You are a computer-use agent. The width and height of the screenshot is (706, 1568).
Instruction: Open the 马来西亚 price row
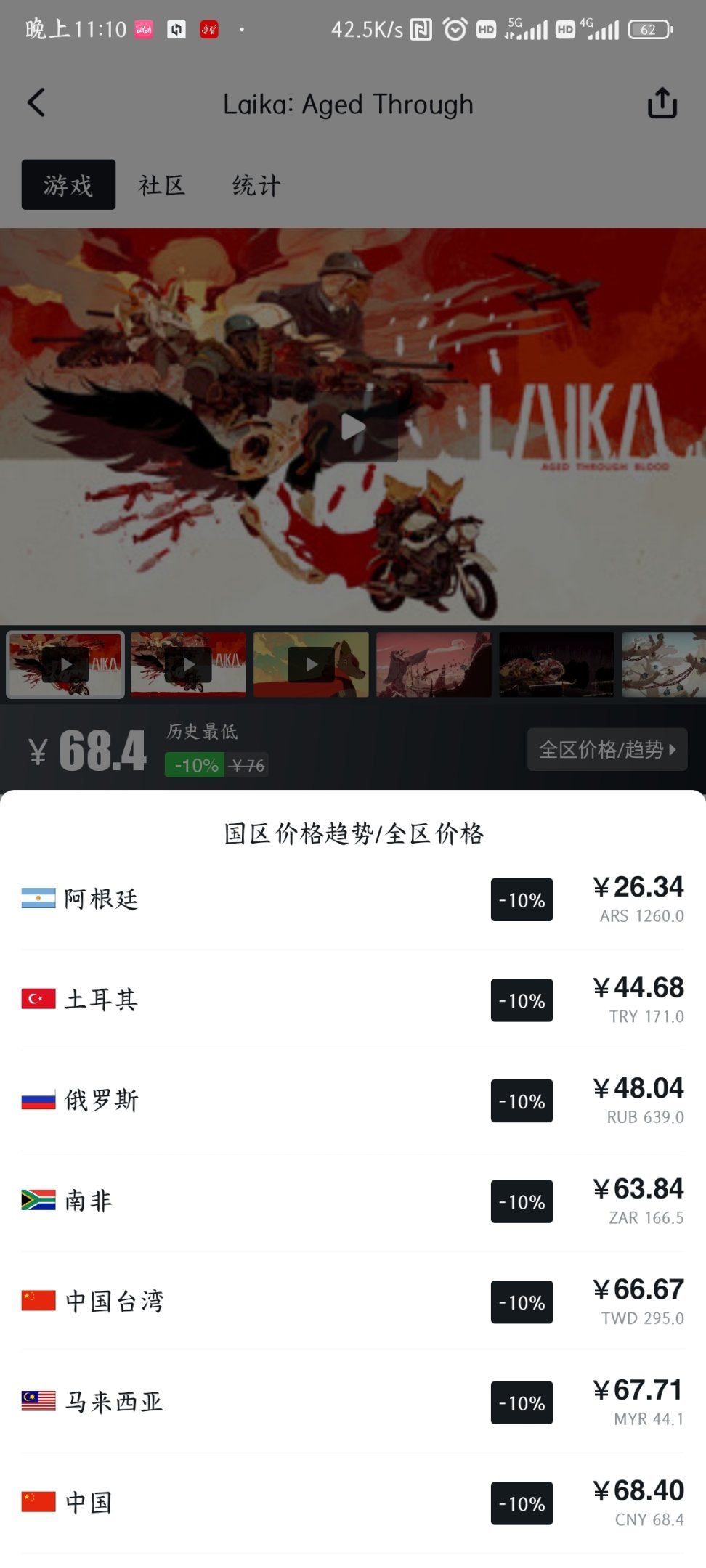pyautogui.click(x=353, y=1402)
